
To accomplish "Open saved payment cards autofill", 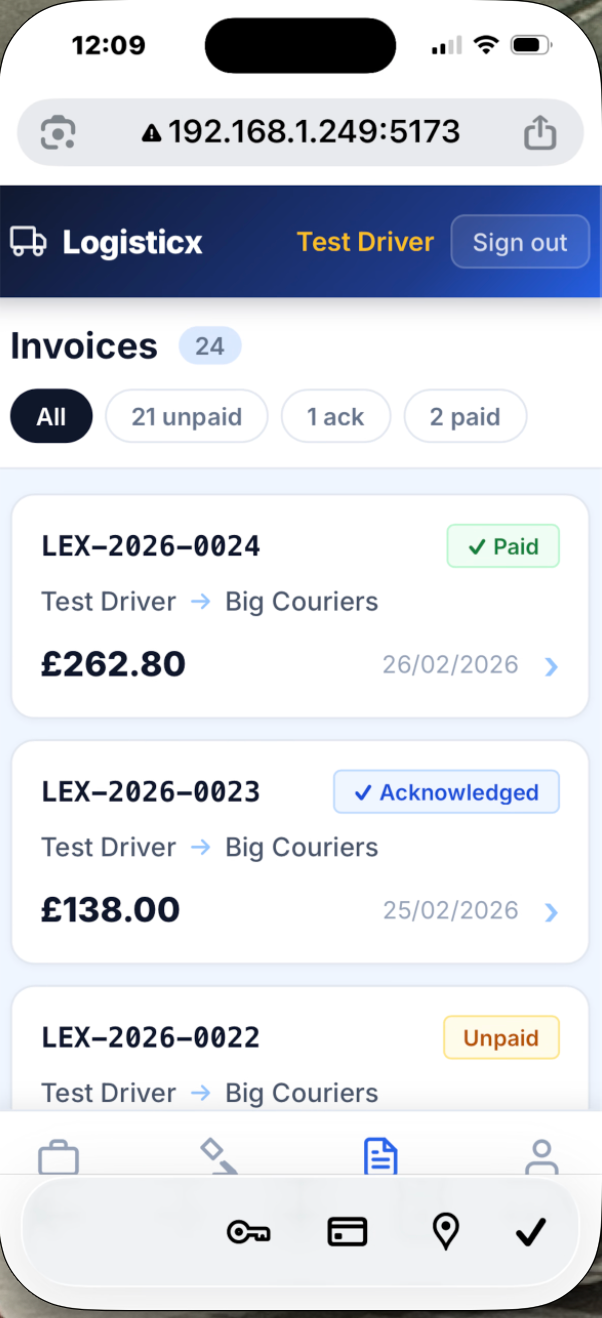I will point(347,1232).
